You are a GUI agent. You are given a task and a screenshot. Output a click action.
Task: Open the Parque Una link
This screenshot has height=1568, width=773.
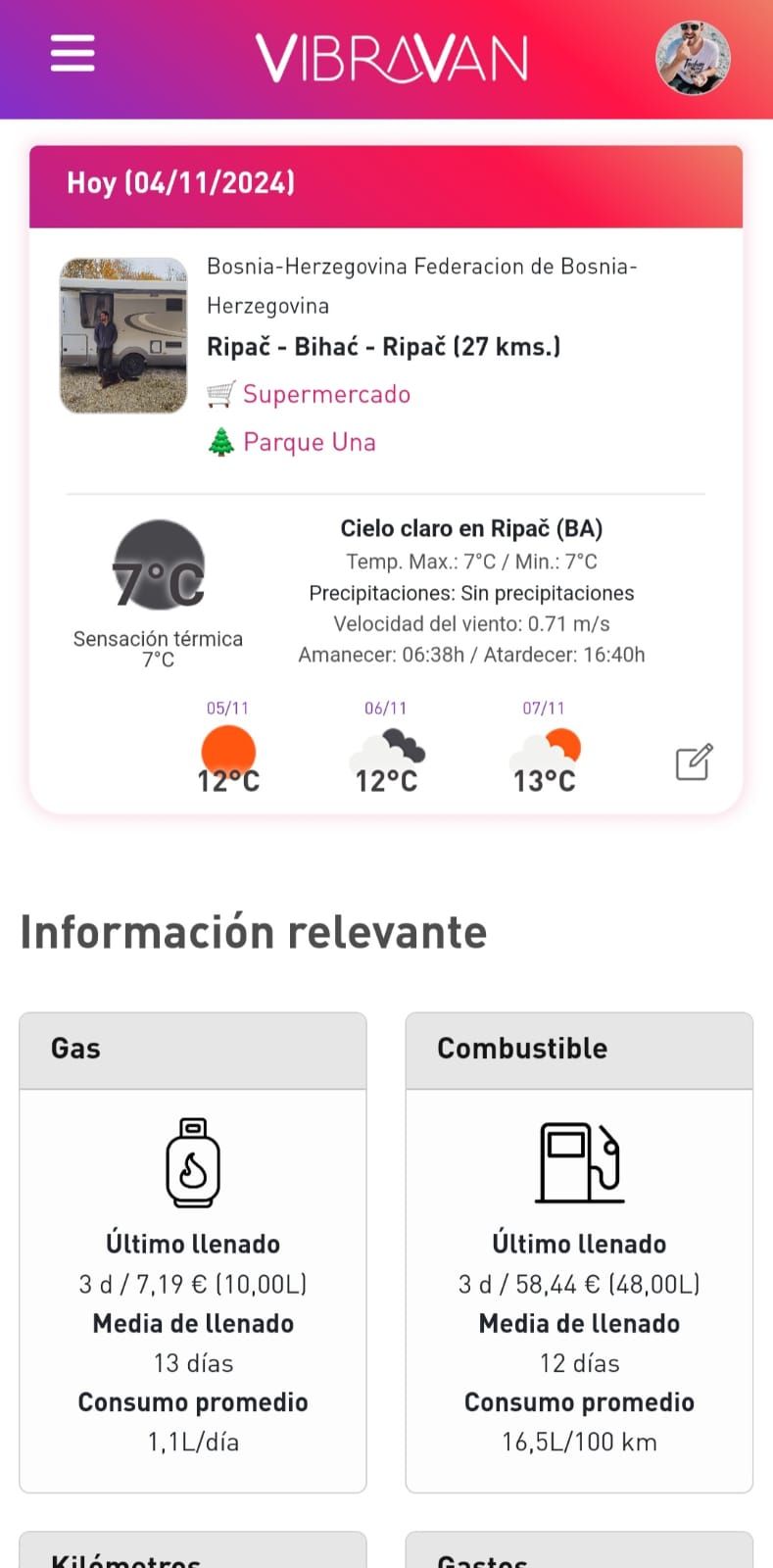(309, 442)
